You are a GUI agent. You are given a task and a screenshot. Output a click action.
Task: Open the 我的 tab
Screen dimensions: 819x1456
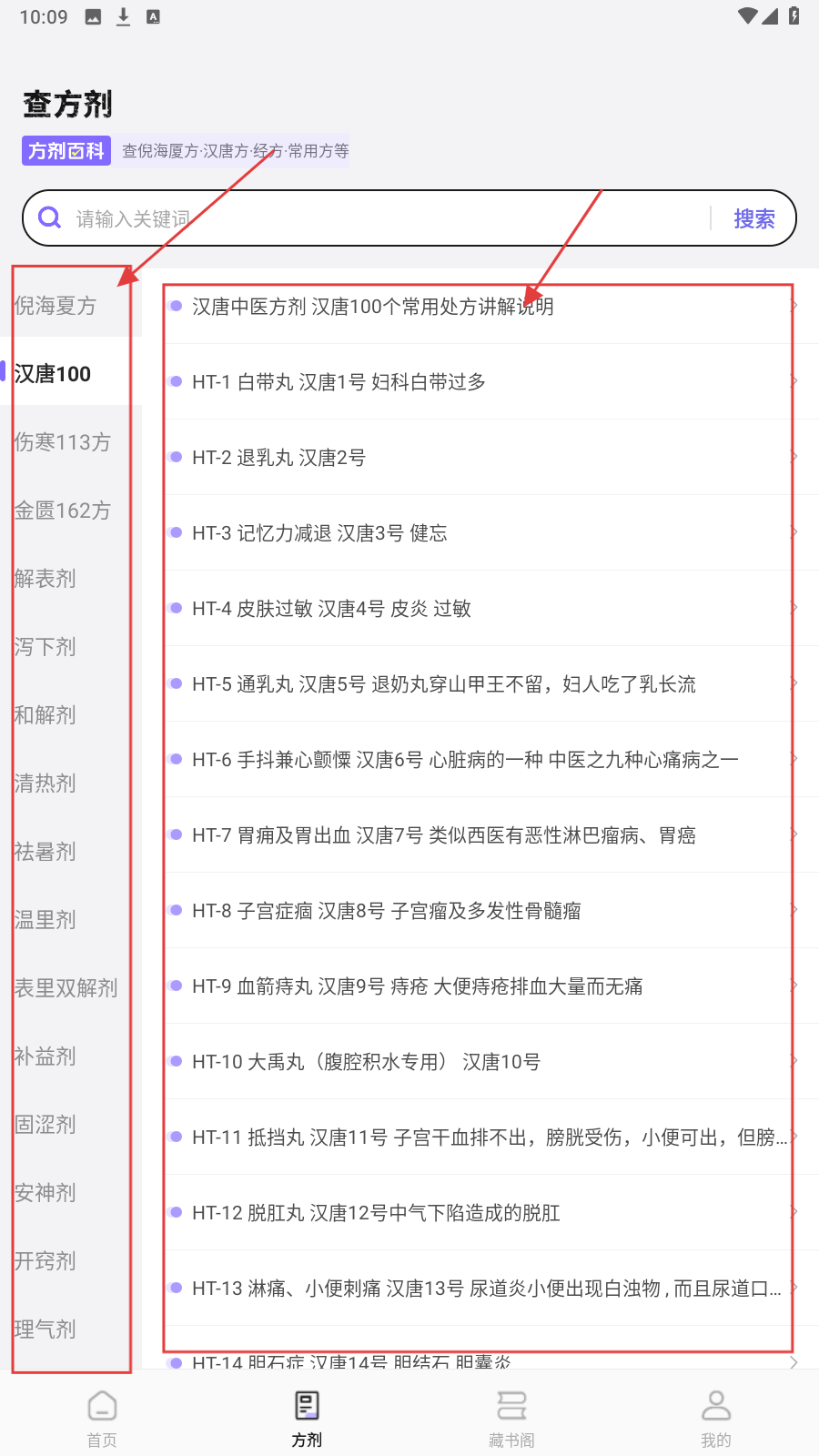[x=716, y=1418]
